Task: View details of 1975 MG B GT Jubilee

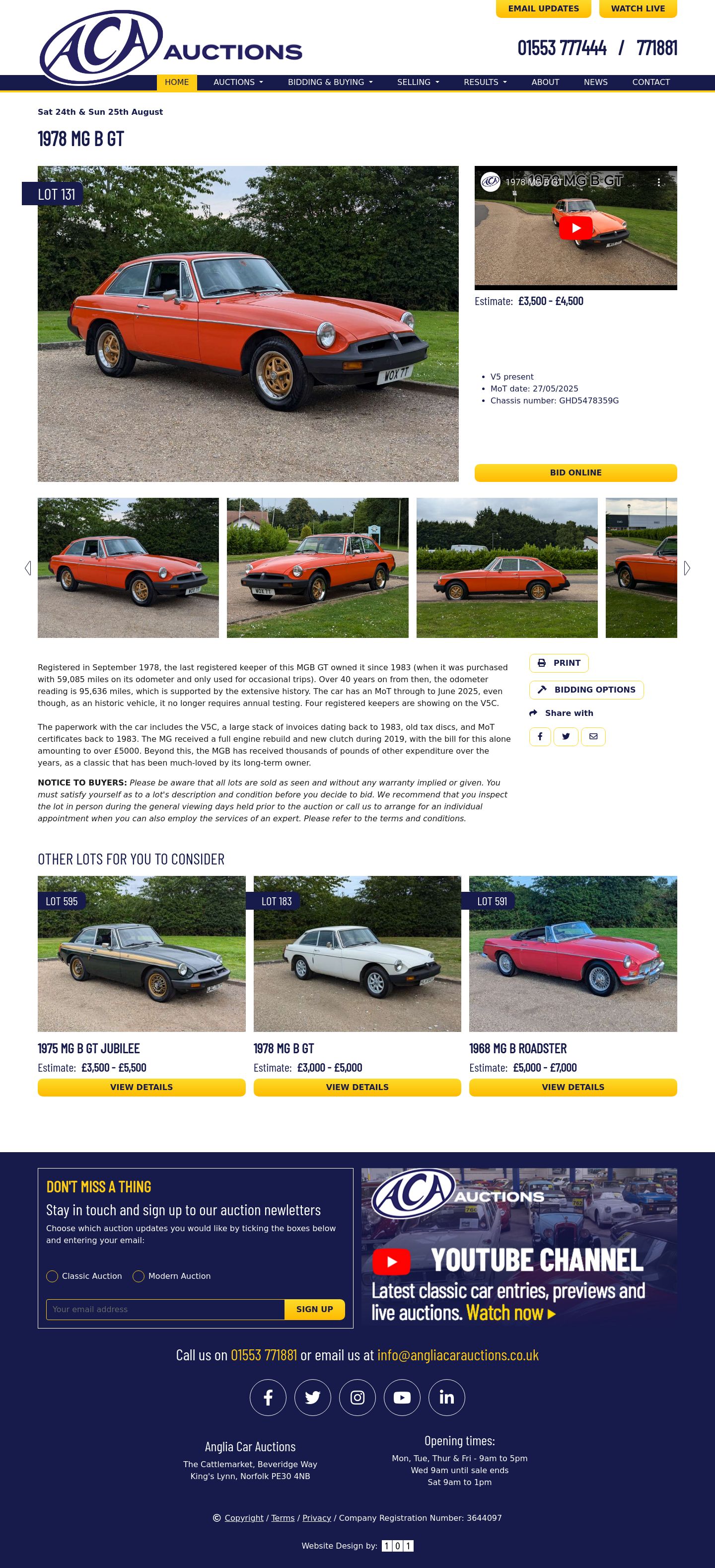Action: click(142, 1087)
